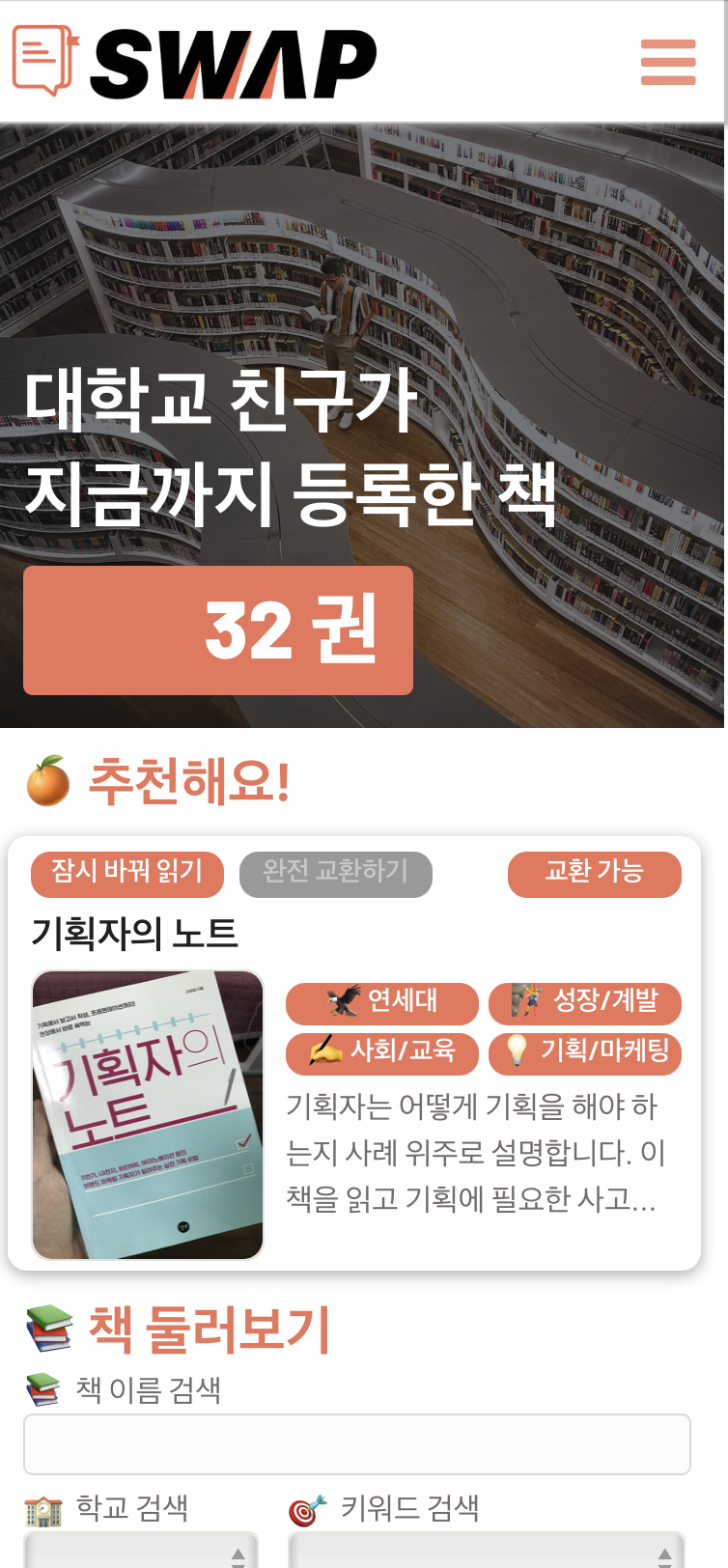
Task: Select the 잠시 바꿔 읽기 chip
Action: (127, 874)
